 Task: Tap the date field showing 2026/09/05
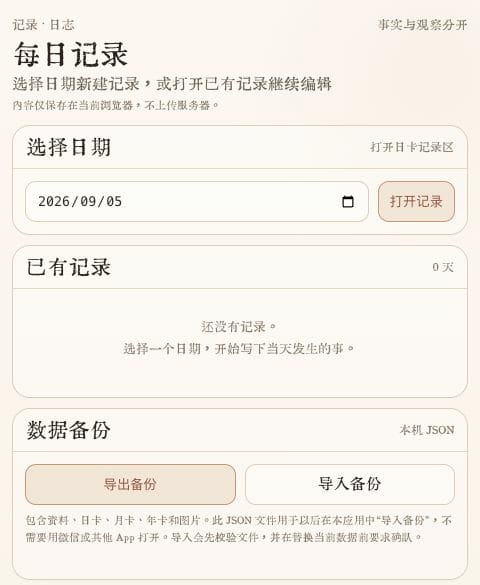click(197, 201)
